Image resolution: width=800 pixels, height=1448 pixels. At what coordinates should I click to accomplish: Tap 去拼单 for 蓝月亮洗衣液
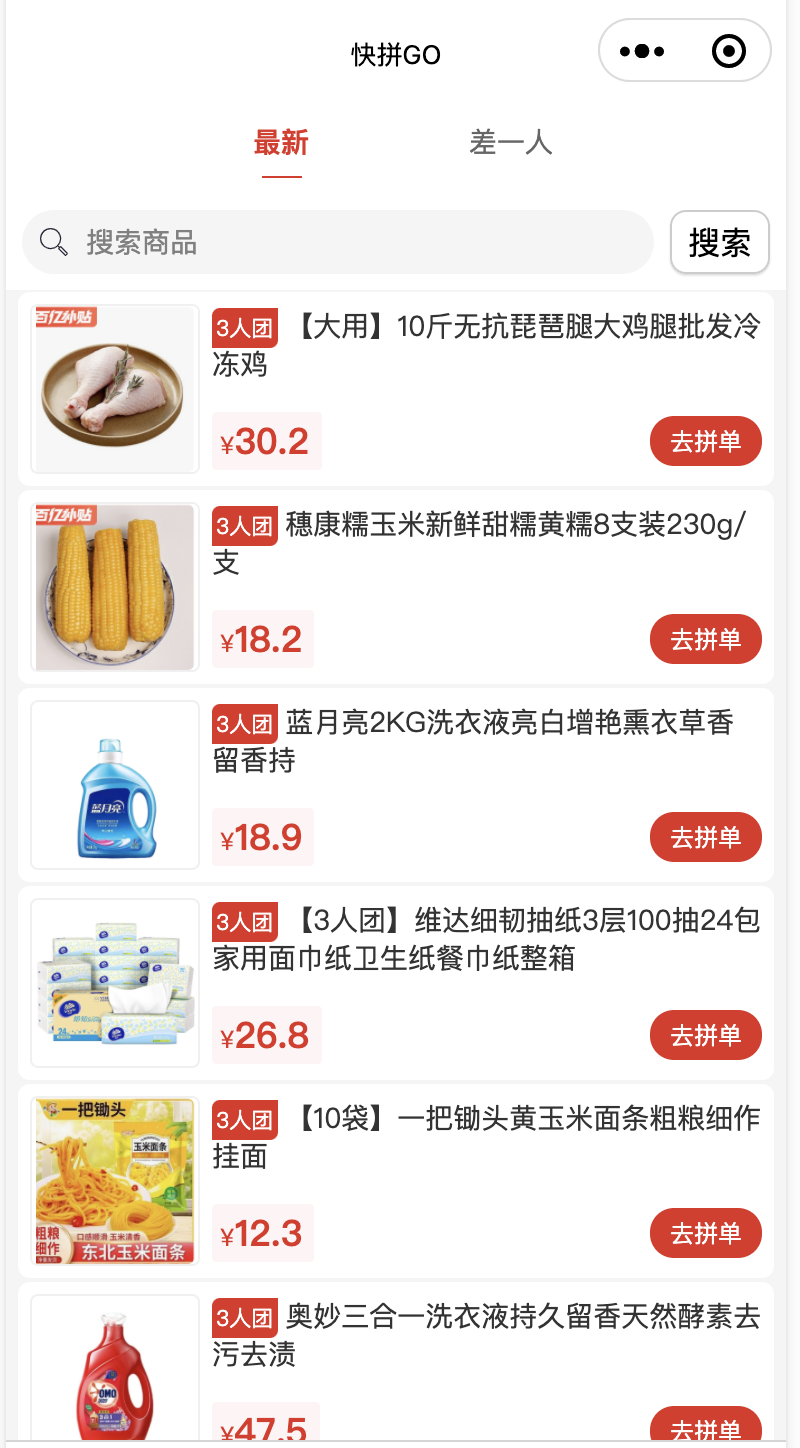705,838
